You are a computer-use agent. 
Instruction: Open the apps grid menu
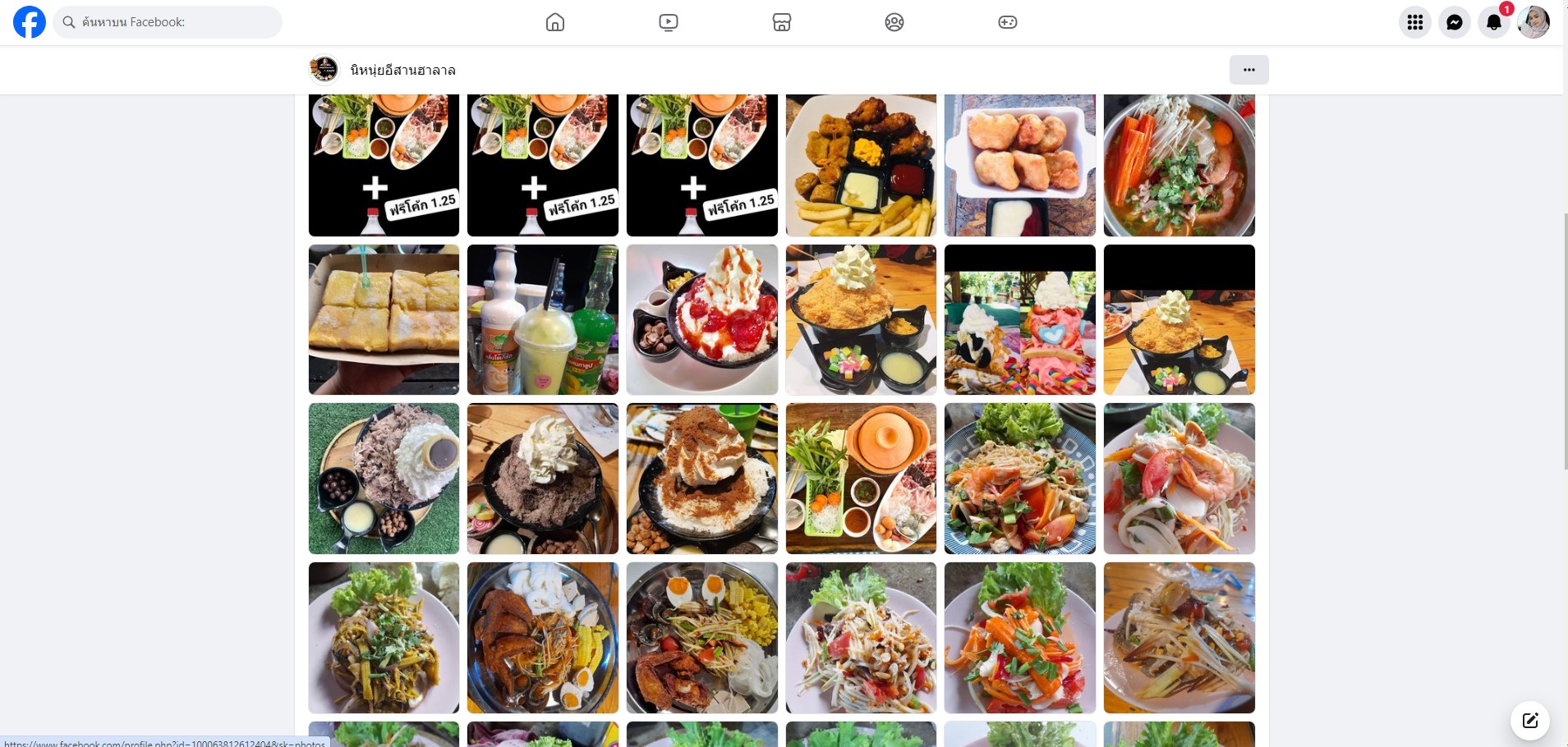1414,22
